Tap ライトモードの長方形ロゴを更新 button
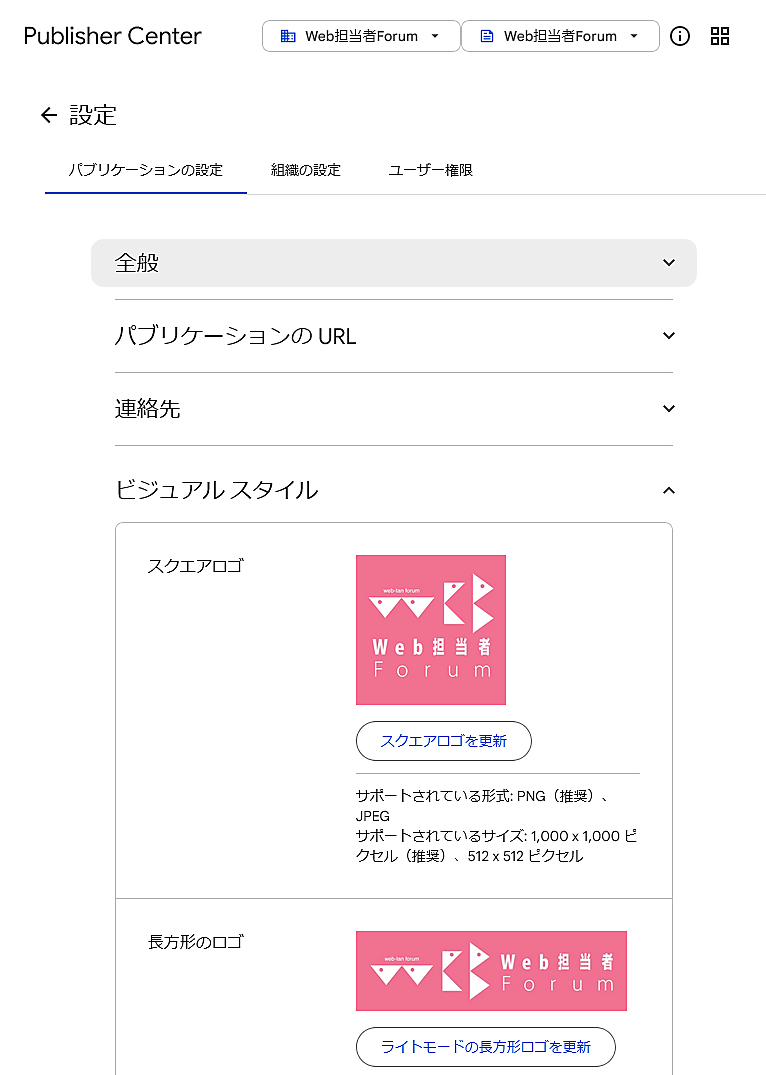Image resolution: width=766 pixels, height=1075 pixels. click(485, 1047)
